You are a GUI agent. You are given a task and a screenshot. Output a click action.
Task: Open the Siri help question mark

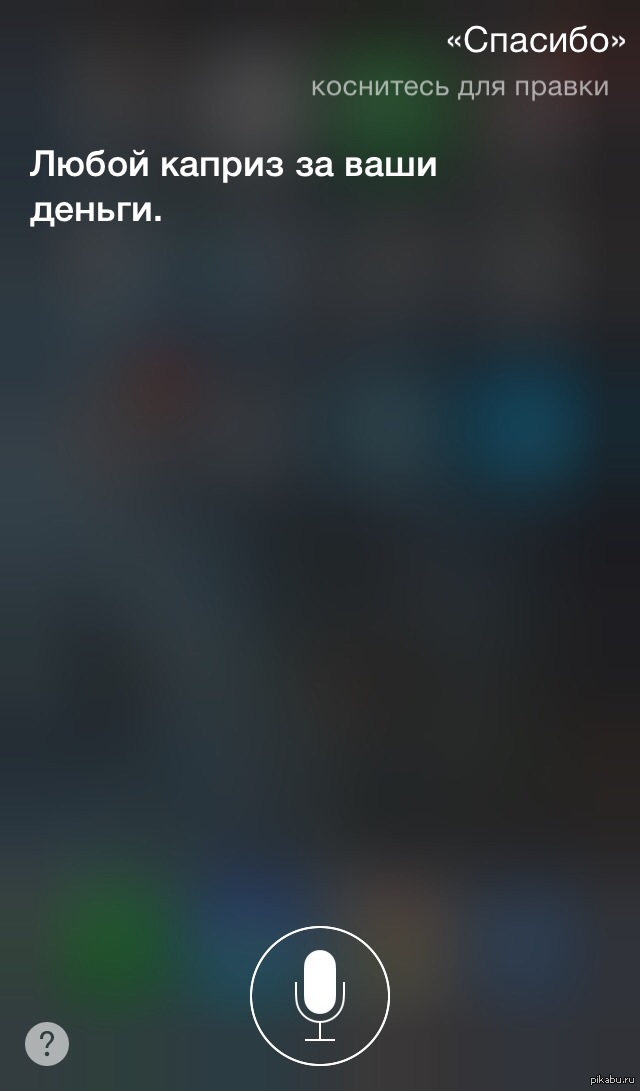pos(47,1044)
